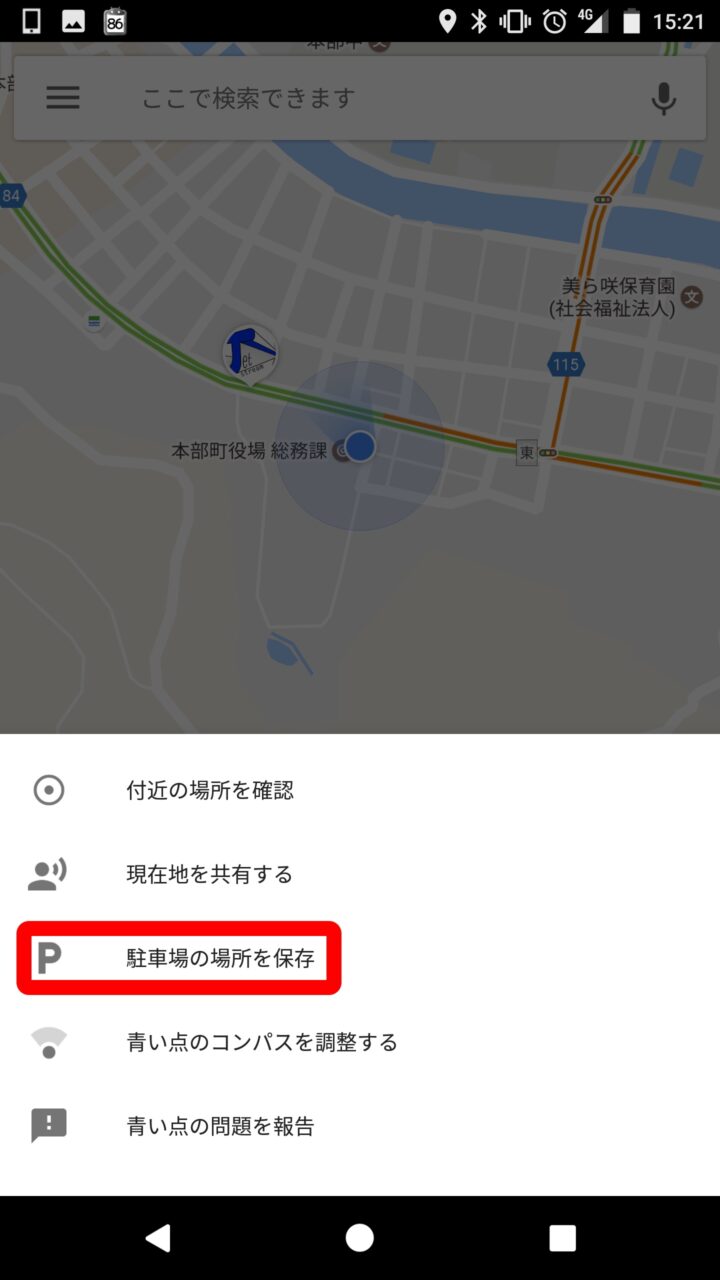Tap 駐車場の場所を保存

click(220, 959)
